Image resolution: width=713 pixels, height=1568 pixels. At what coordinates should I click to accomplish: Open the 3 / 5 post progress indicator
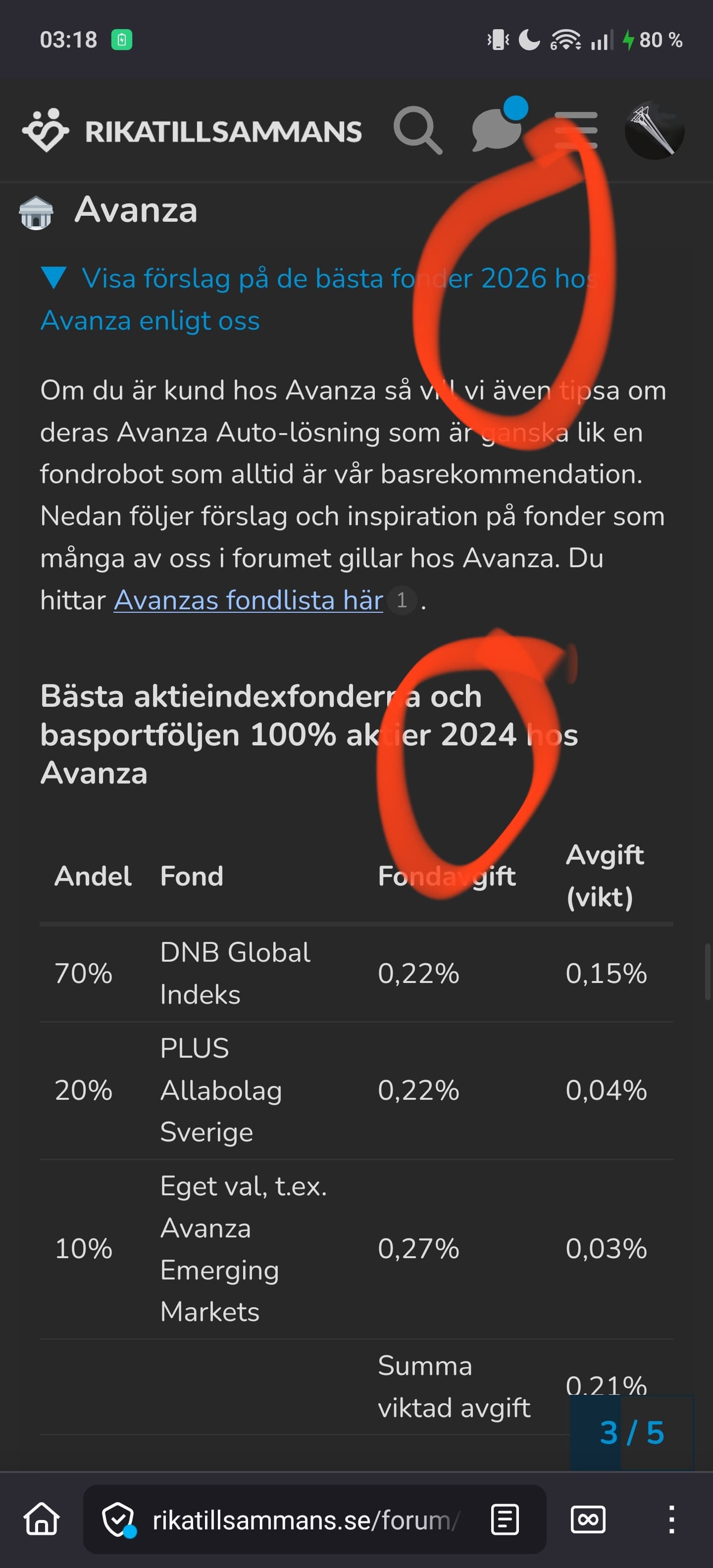point(631,1432)
